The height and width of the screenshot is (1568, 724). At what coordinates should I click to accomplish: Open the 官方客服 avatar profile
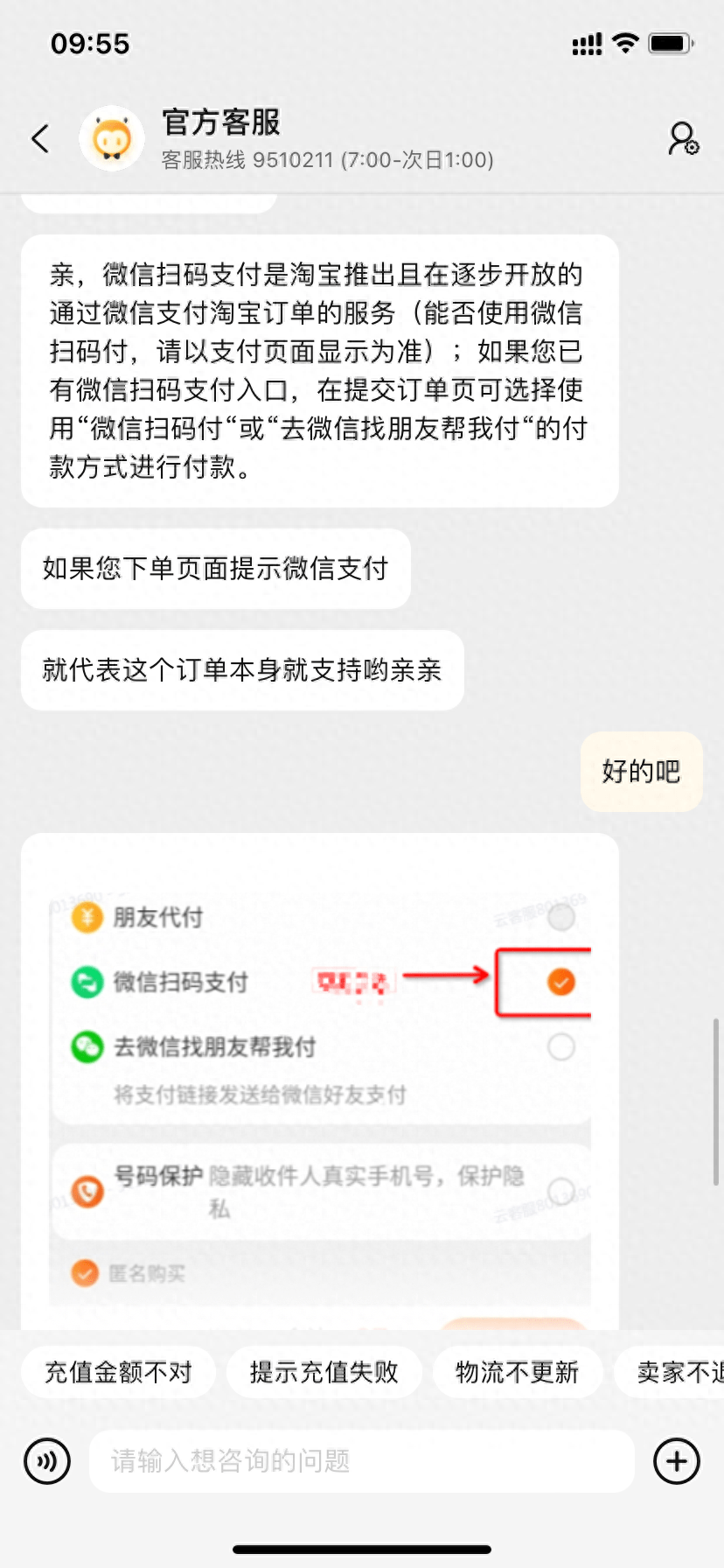[112, 138]
